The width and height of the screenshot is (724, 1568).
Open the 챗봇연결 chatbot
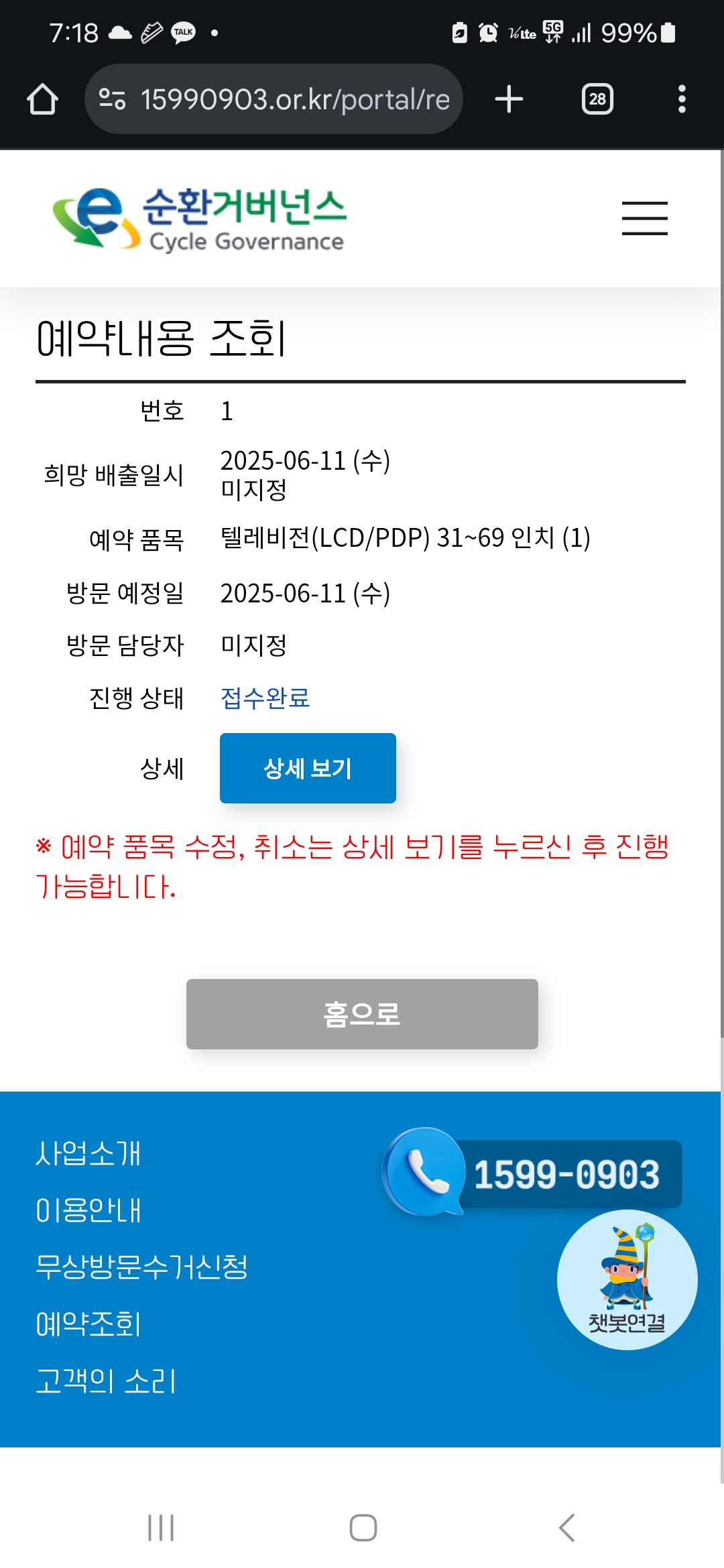click(627, 1280)
